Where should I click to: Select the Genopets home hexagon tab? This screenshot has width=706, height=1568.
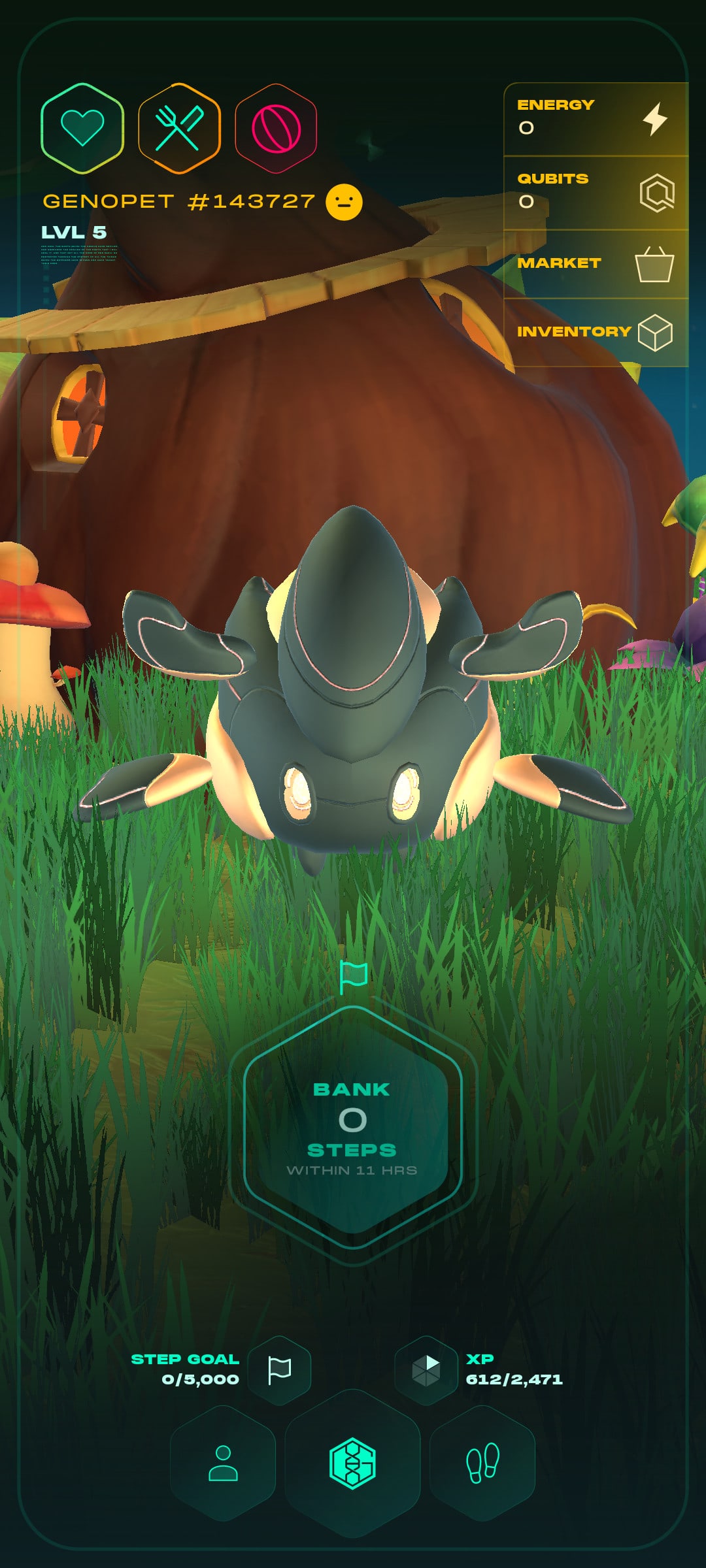(352, 1463)
